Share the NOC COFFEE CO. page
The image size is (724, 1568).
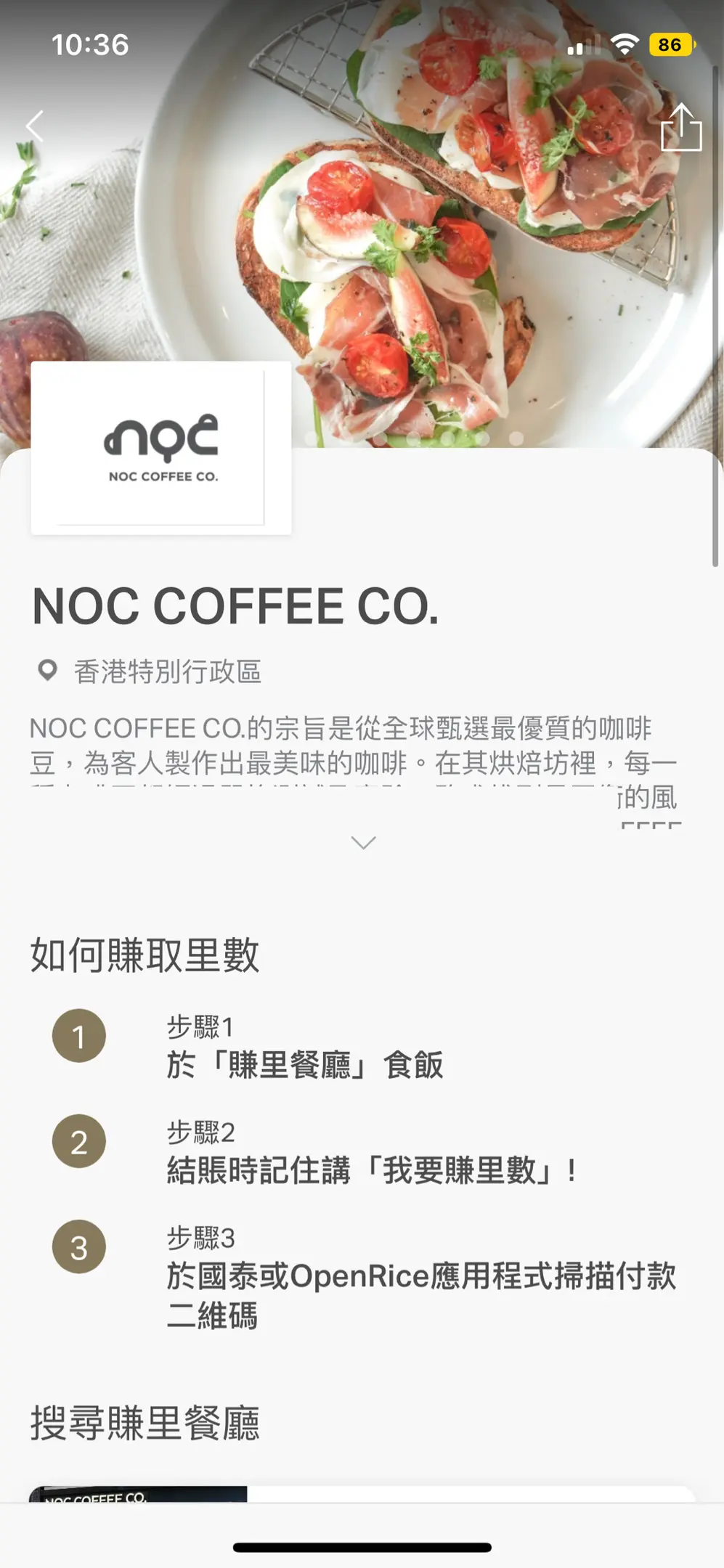[x=681, y=128]
